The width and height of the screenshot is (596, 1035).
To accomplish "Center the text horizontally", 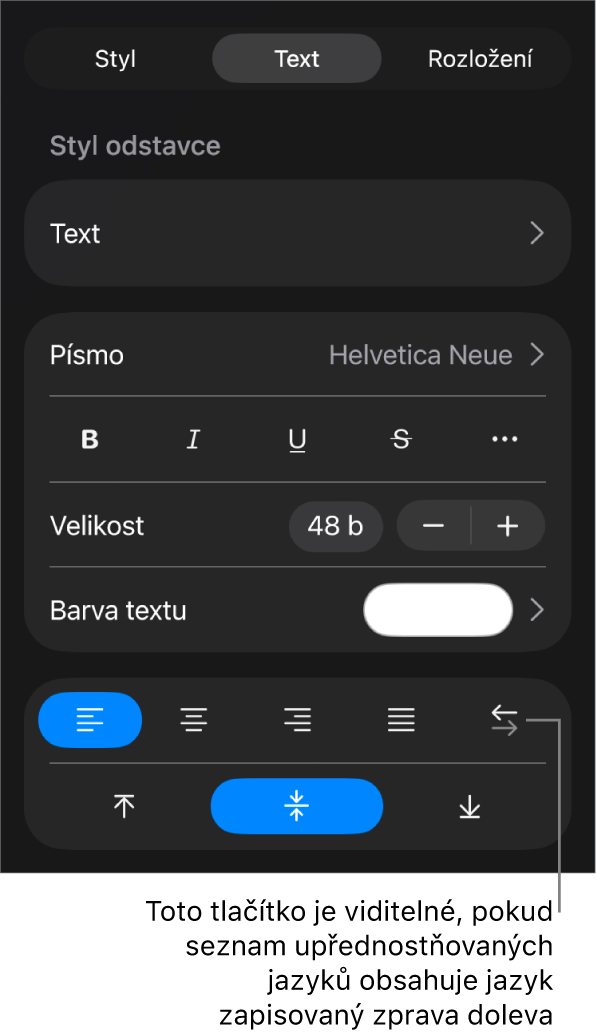I will [194, 719].
